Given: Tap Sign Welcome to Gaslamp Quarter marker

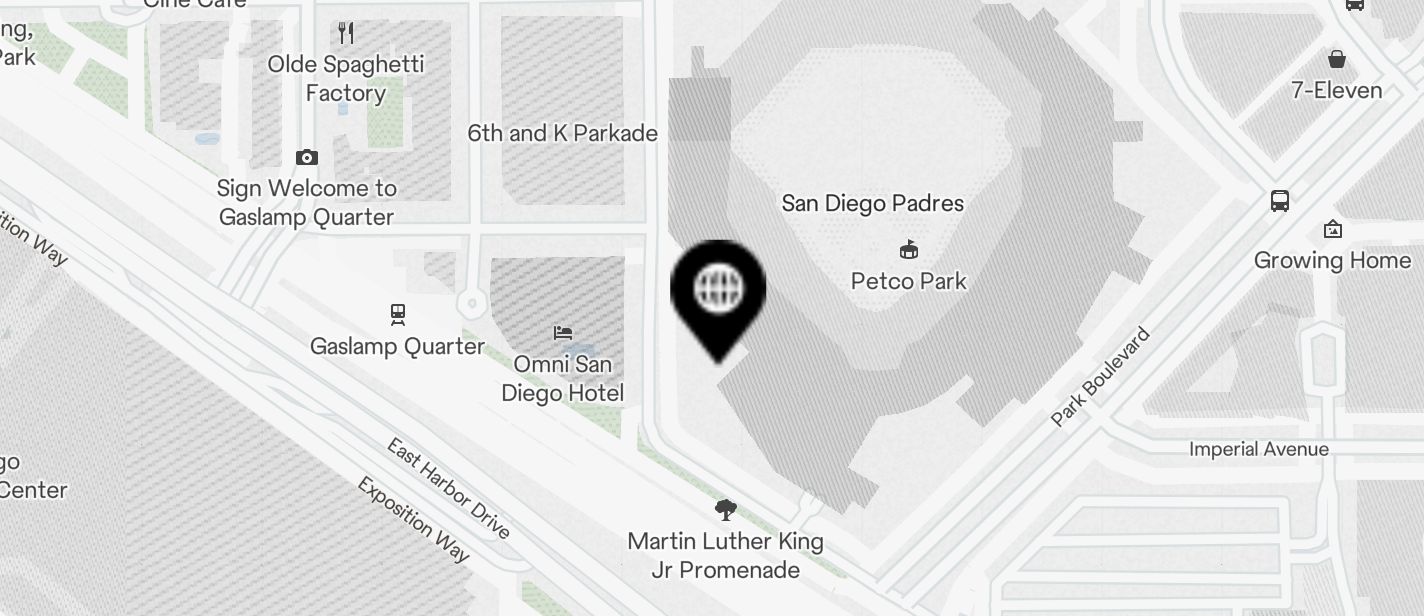Looking at the screenshot, I should [x=307, y=158].
